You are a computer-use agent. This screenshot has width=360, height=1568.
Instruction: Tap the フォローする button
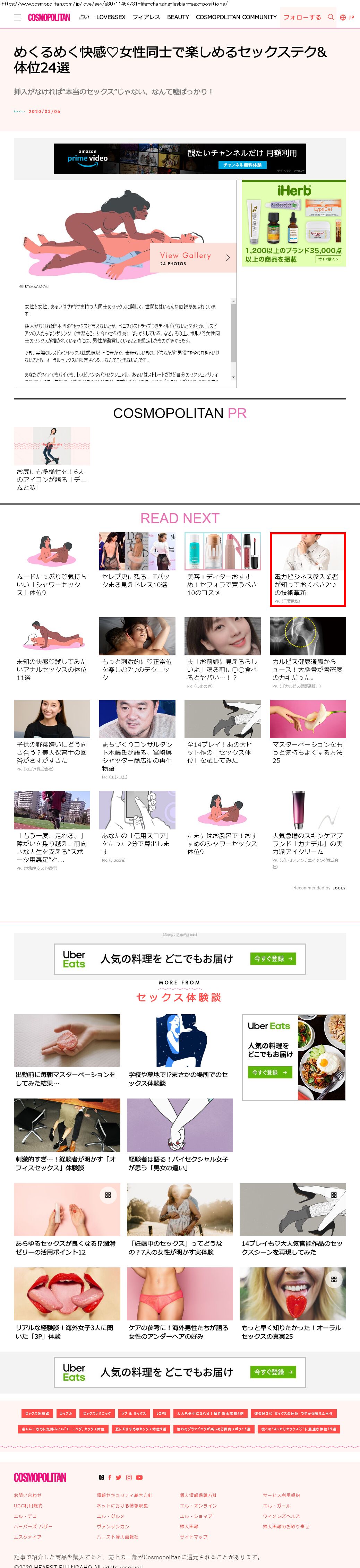[x=302, y=17]
